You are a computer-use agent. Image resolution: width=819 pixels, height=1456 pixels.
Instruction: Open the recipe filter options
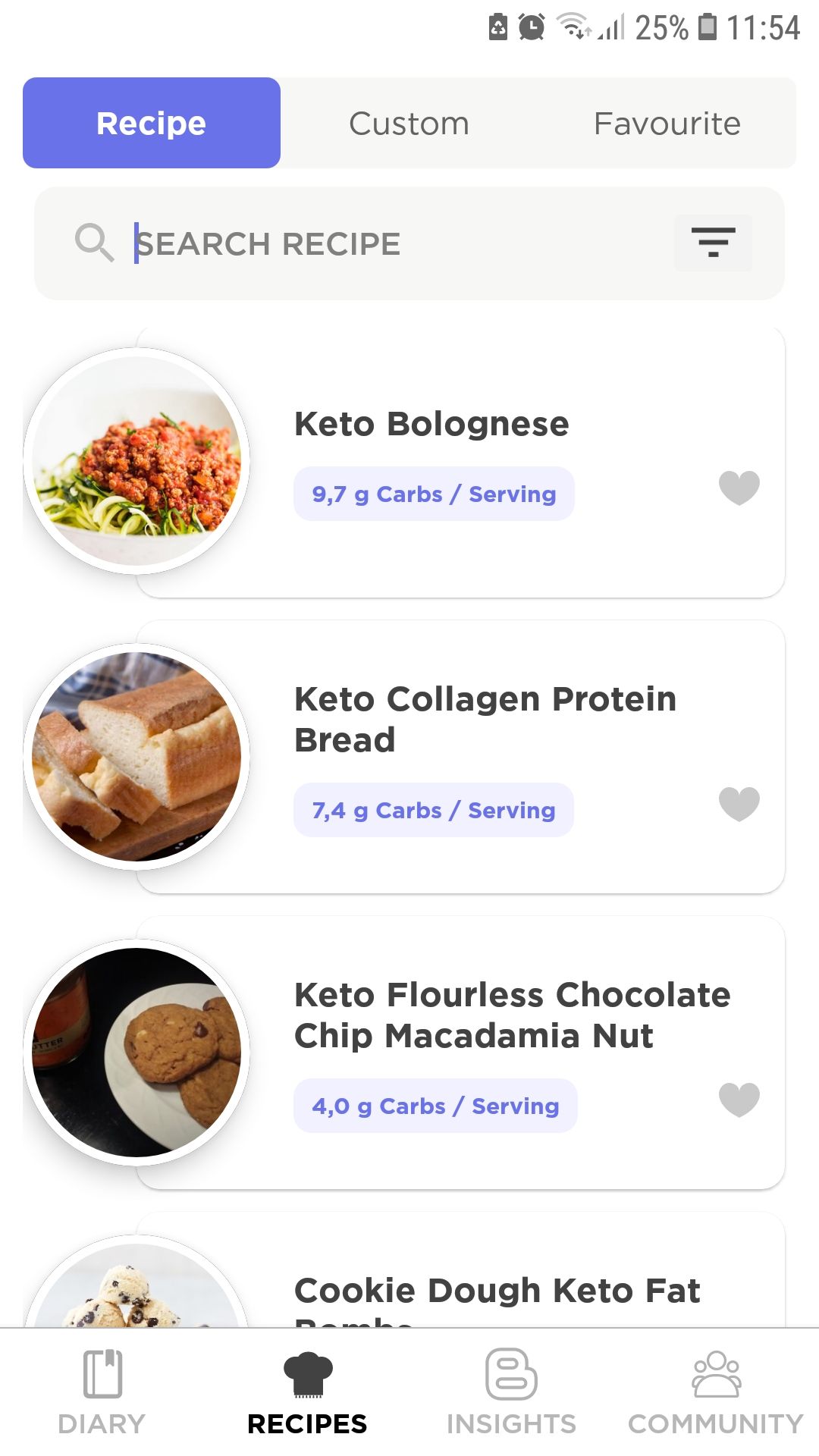coord(712,243)
